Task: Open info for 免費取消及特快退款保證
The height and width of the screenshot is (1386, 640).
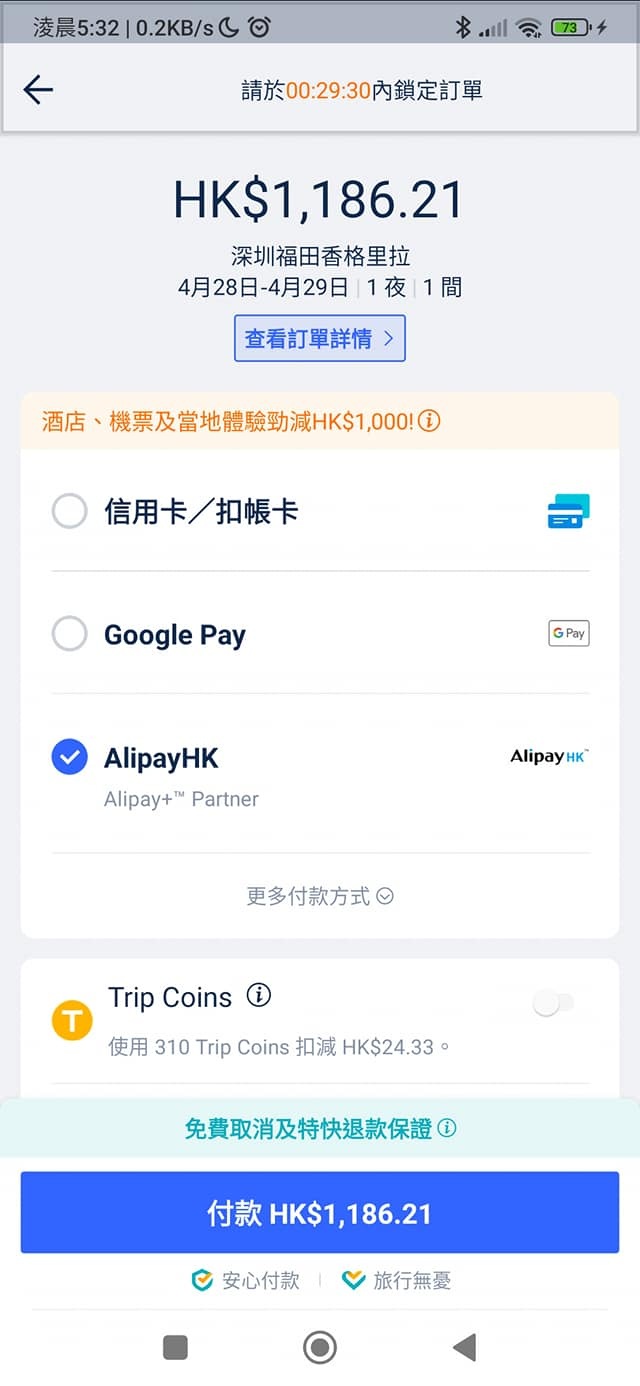Action: 447,1129
